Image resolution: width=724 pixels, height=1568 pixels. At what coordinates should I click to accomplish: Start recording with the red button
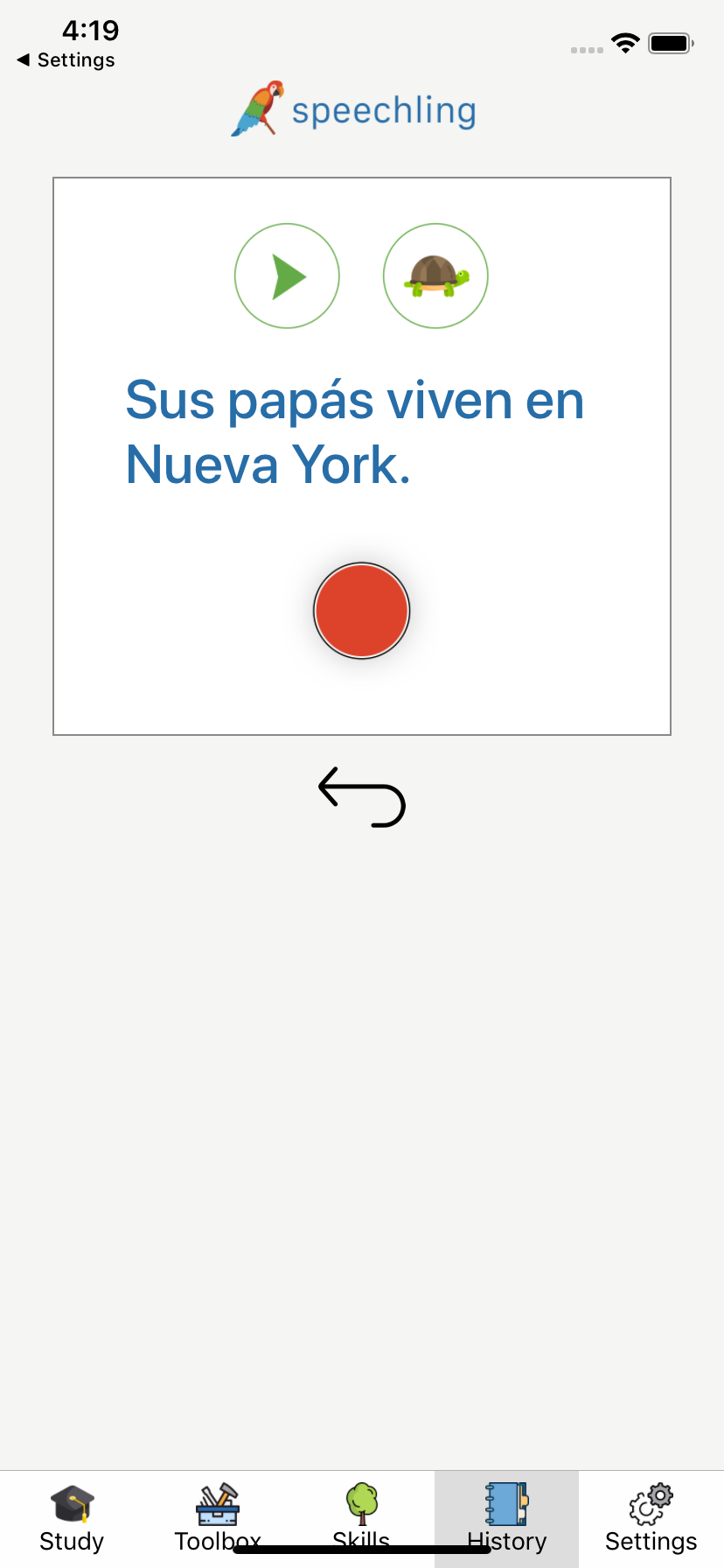tap(361, 610)
